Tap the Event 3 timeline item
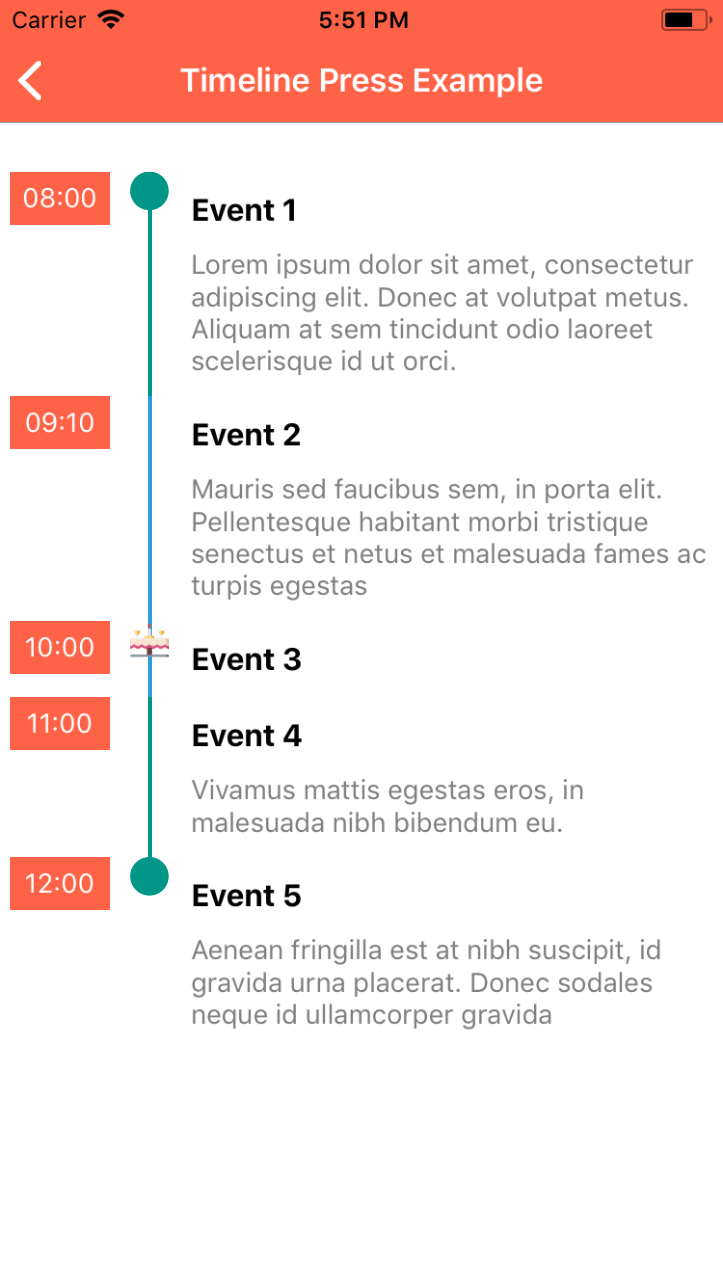 (246, 660)
